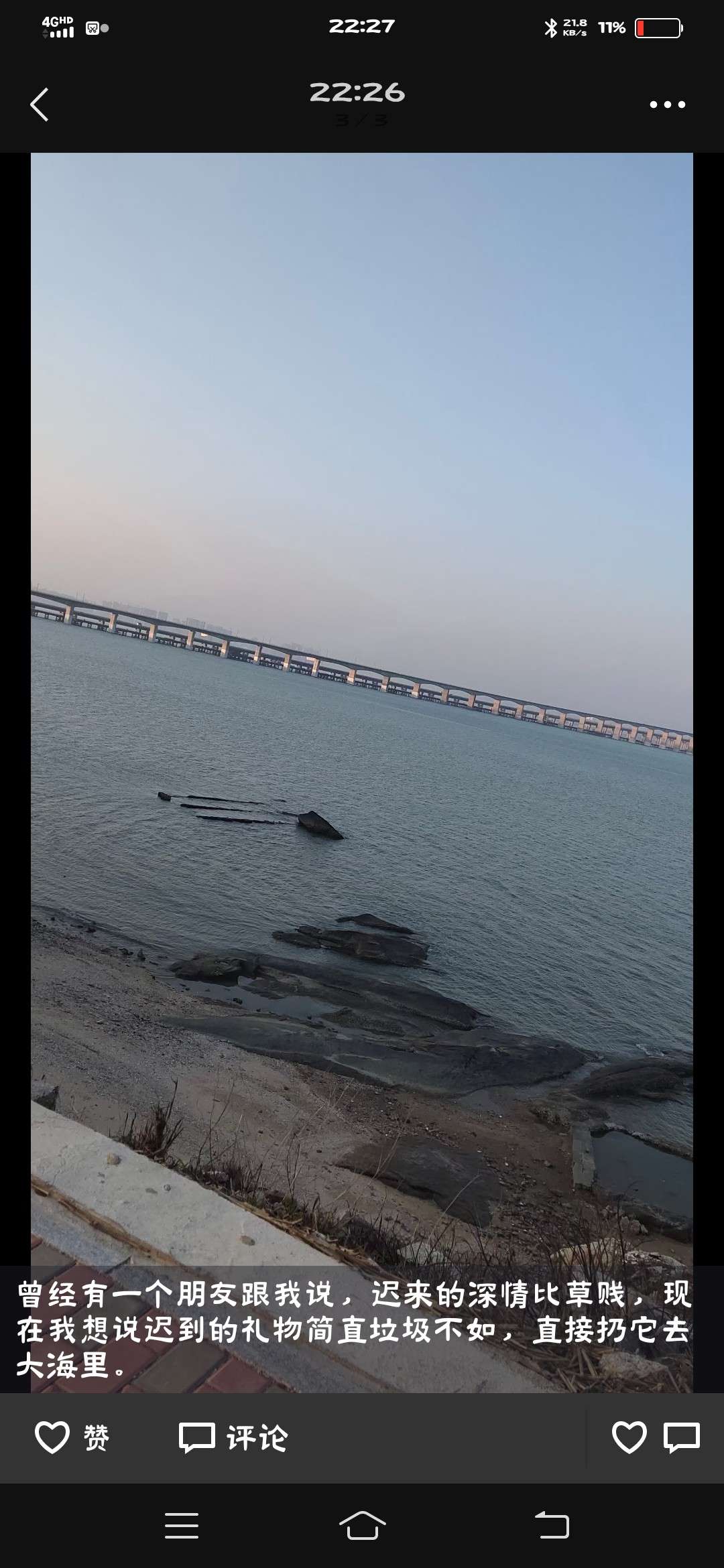Viewport: 724px width, 1568px height.
Task: Like this post with the 赞 button
Action: [x=72, y=1437]
